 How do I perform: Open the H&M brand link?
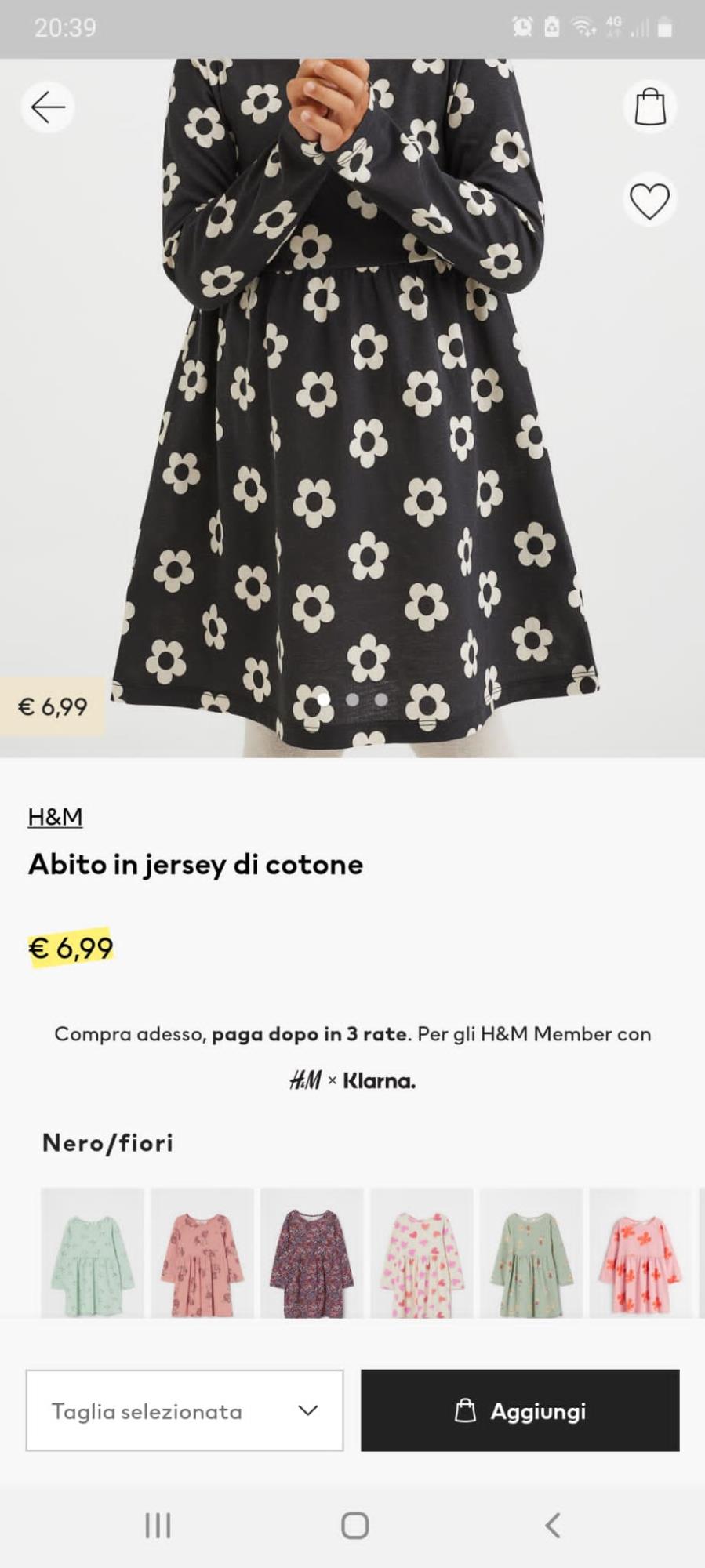click(55, 817)
